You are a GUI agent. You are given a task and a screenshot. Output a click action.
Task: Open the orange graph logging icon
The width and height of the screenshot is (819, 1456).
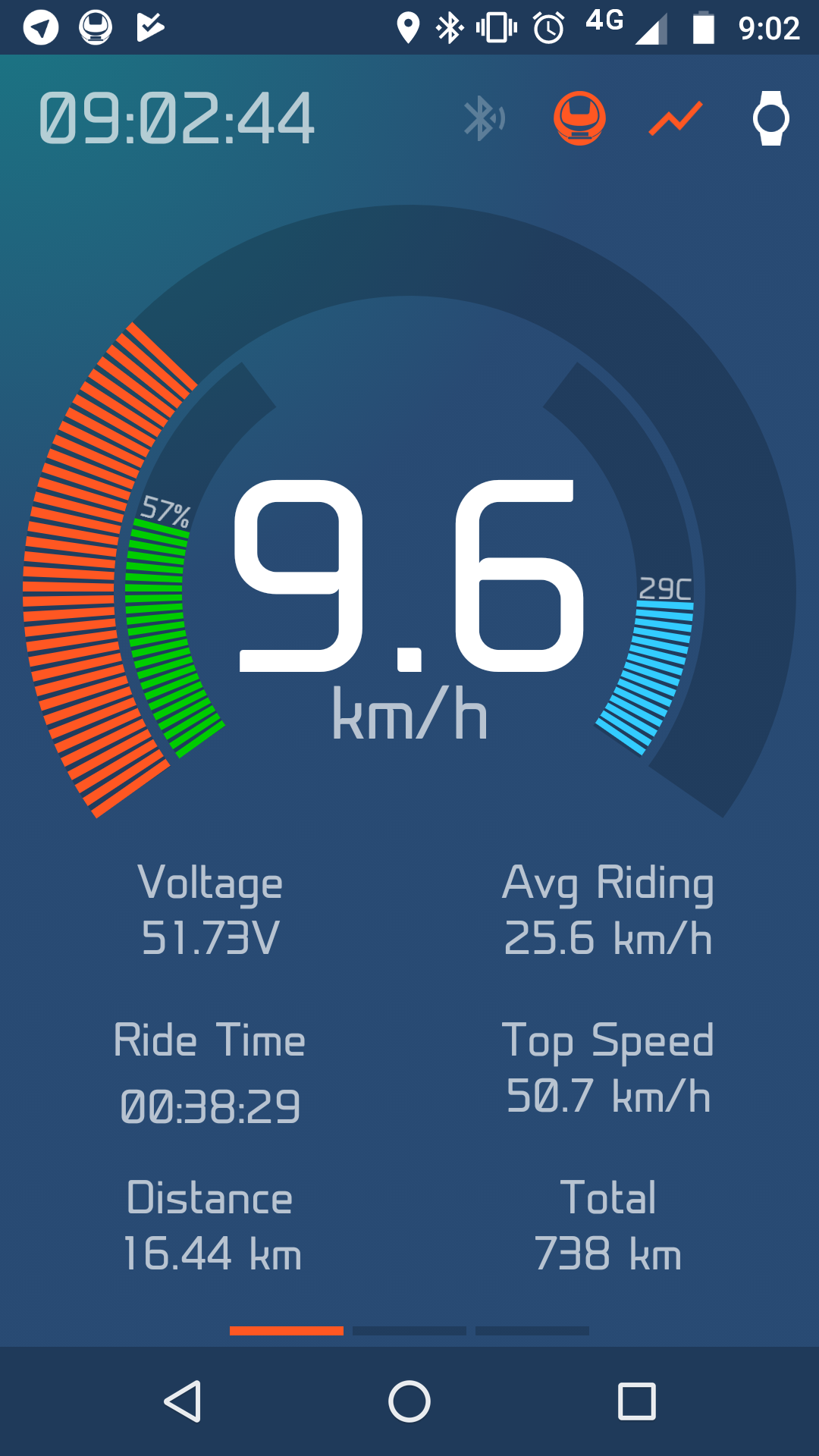[676, 119]
